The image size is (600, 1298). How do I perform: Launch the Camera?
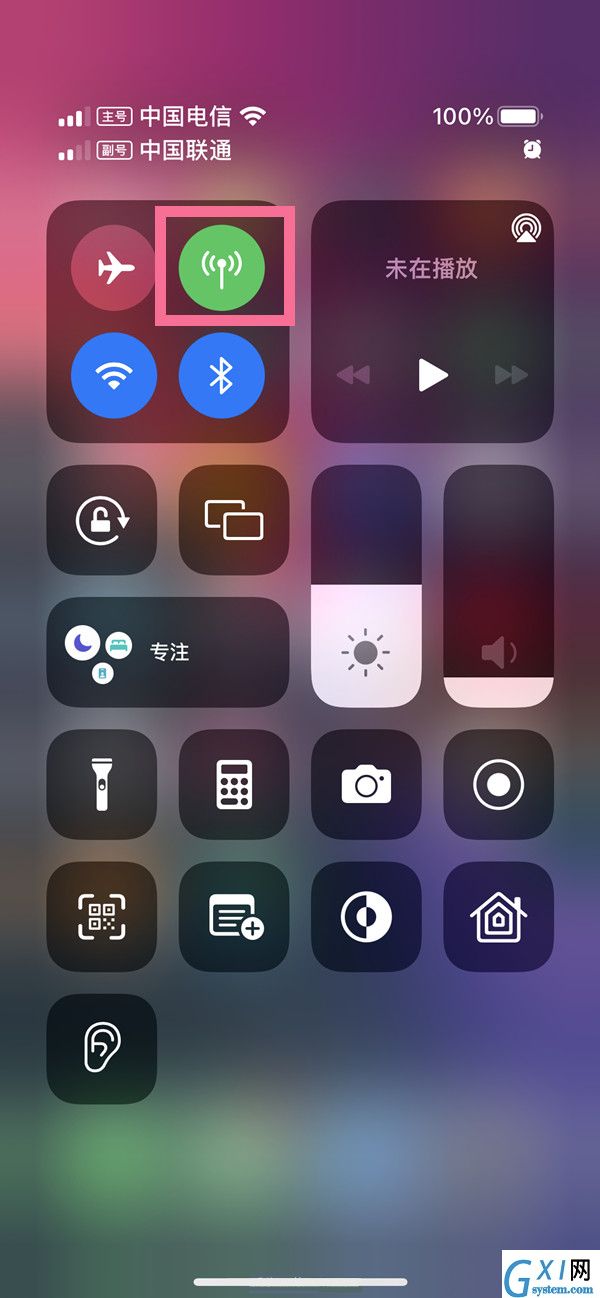pyautogui.click(x=366, y=784)
